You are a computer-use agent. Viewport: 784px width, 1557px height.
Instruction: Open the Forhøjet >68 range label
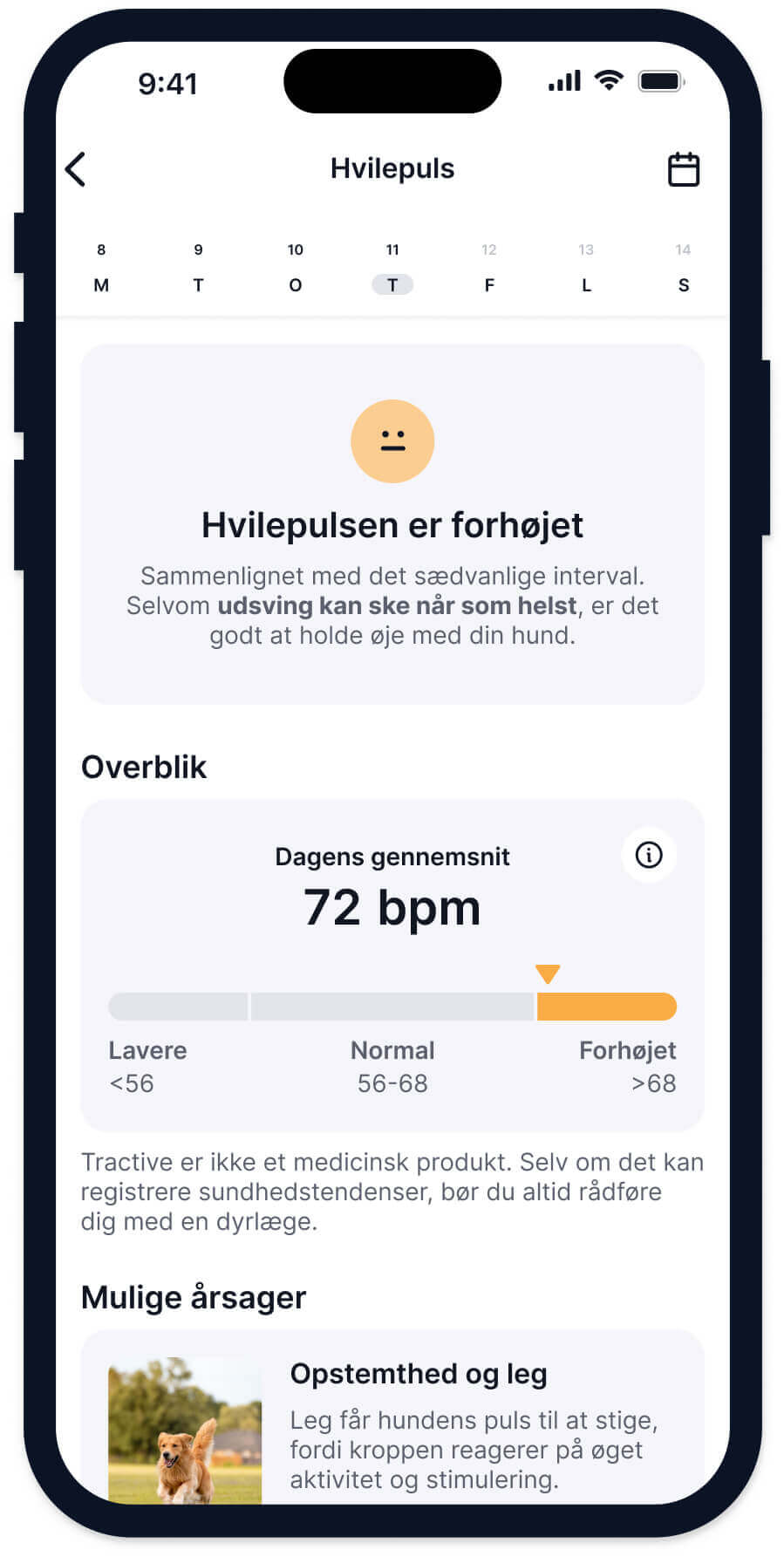click(627, 1066)
